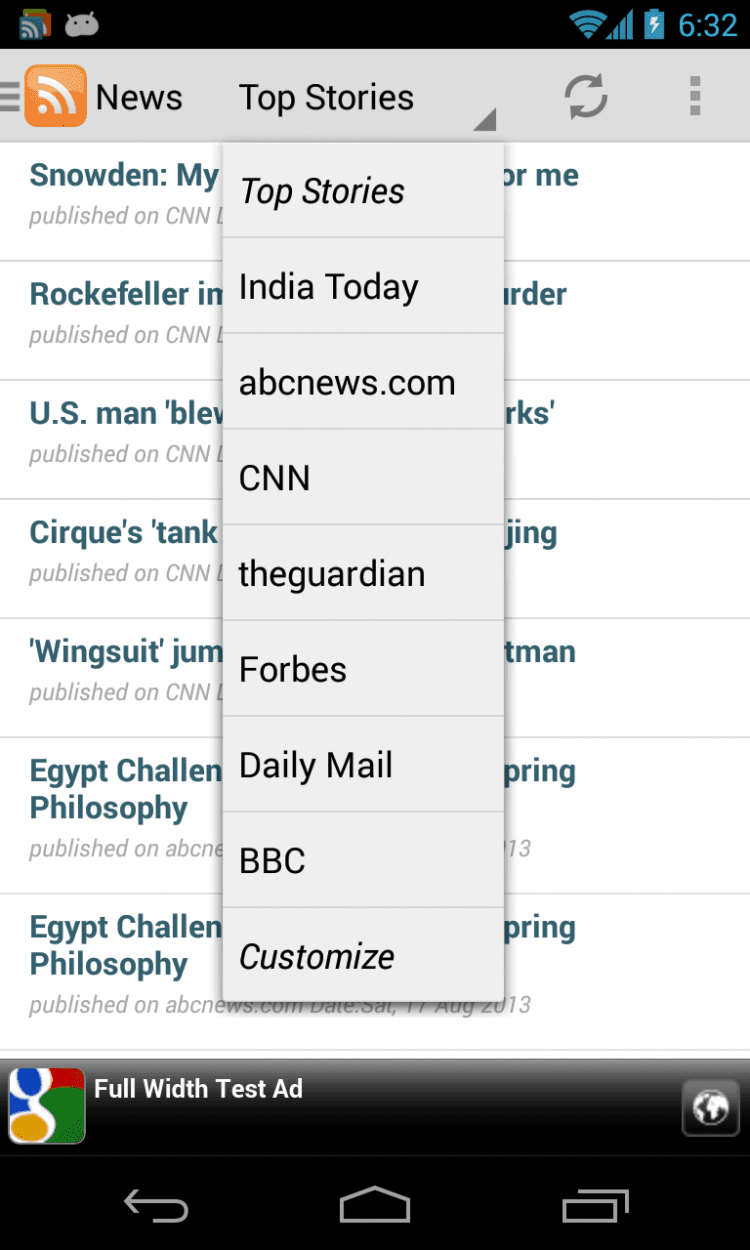Tap the globe icon on the ad
This screenshot has width=750, height=1250.
click(x=710, y=1107)
